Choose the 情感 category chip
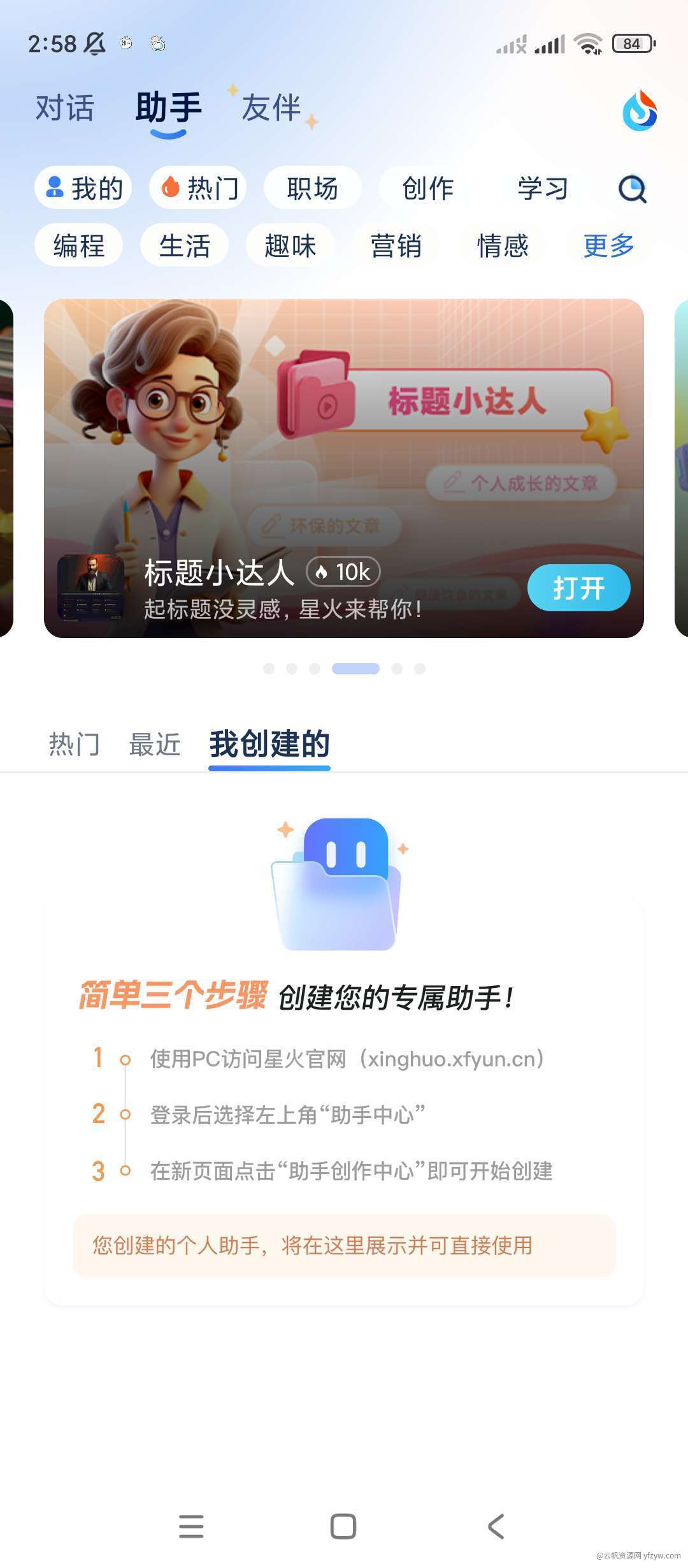This screenshot has width=688, height=1568. pos(503,245)
